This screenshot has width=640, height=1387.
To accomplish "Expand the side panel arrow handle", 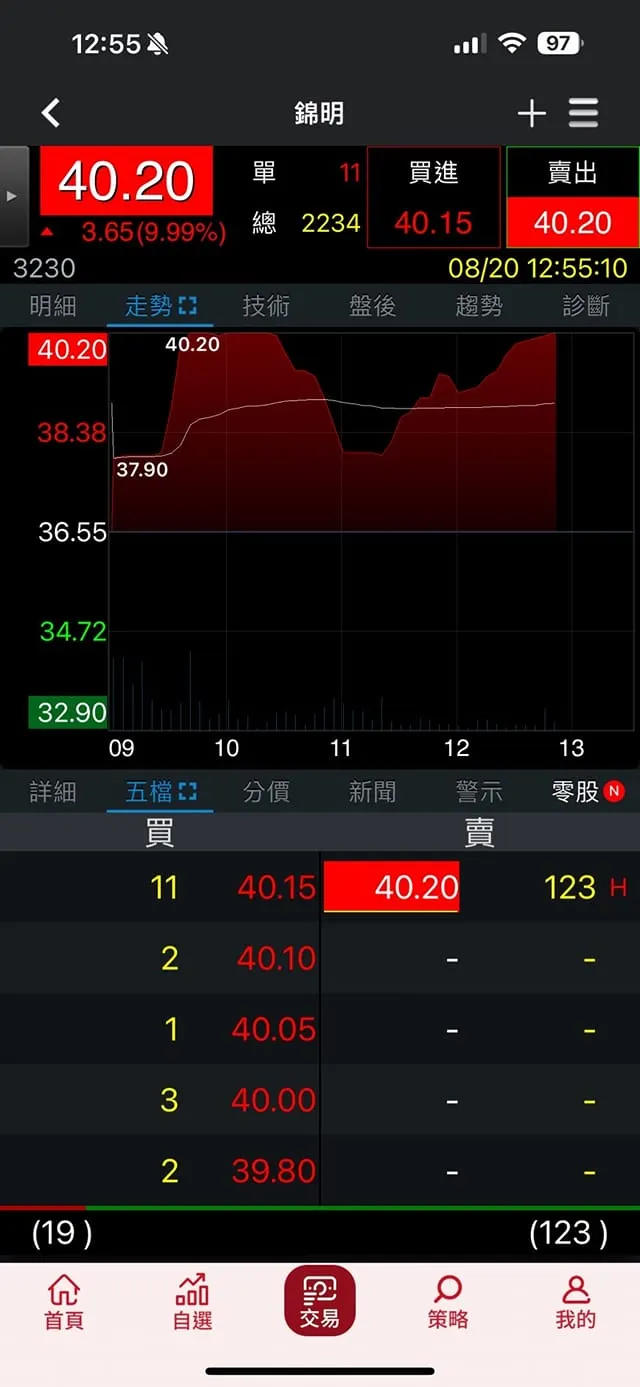I will [x=13, y=196].
